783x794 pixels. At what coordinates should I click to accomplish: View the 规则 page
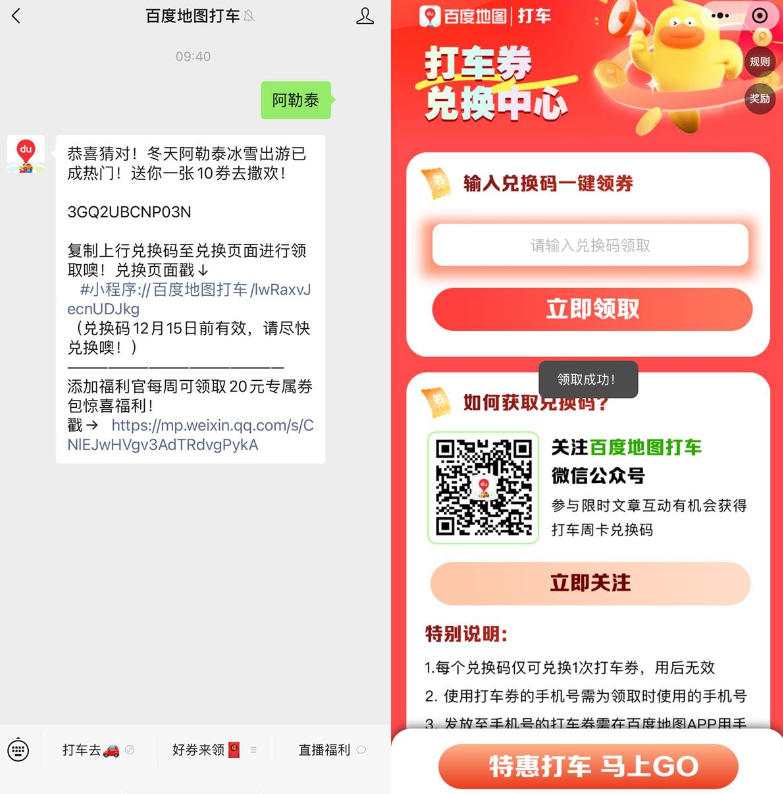pyautogui.click(x=760, y=62)
